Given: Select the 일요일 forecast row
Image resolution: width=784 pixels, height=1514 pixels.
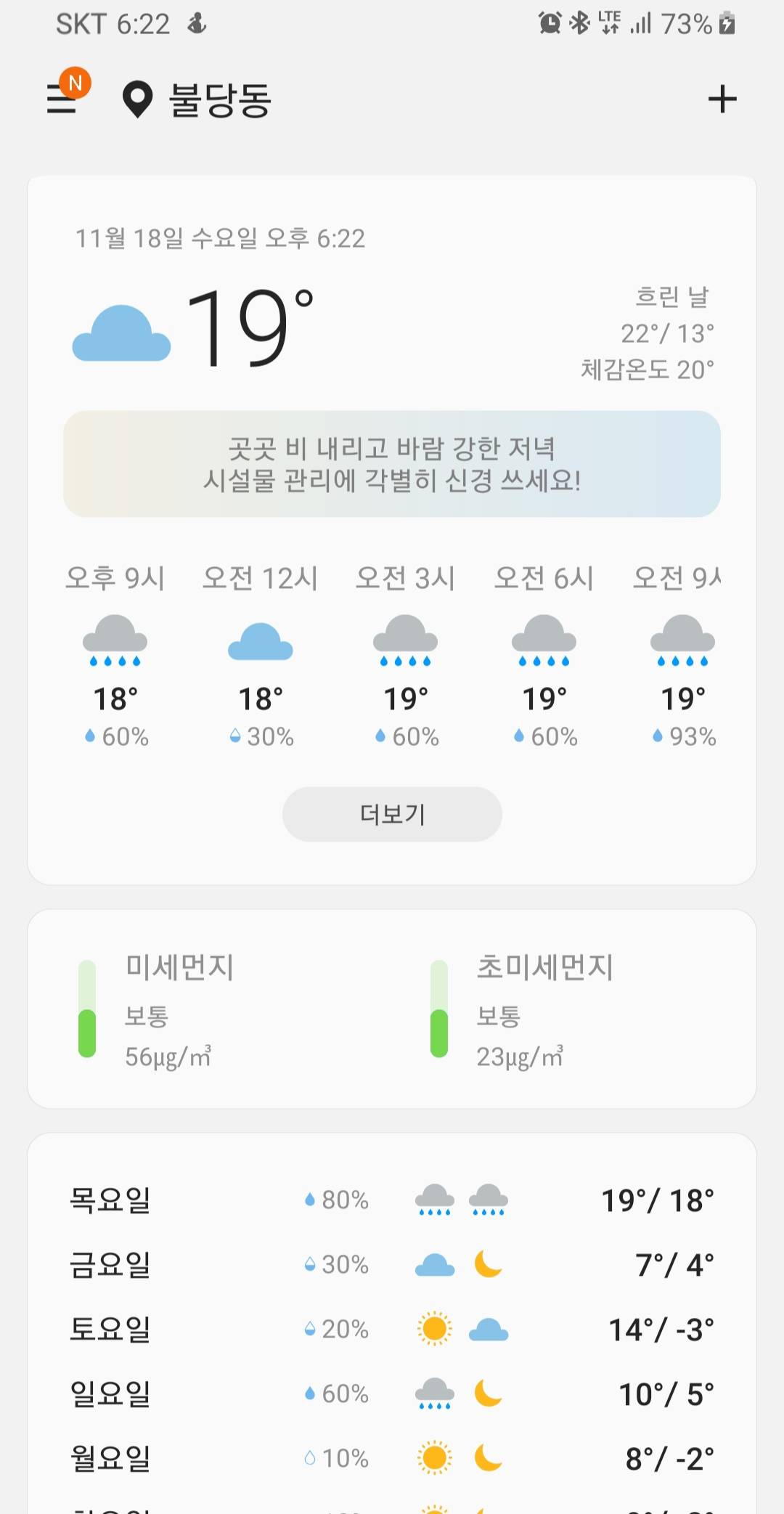Looking at the screenshot, I should coord(392,1394).
